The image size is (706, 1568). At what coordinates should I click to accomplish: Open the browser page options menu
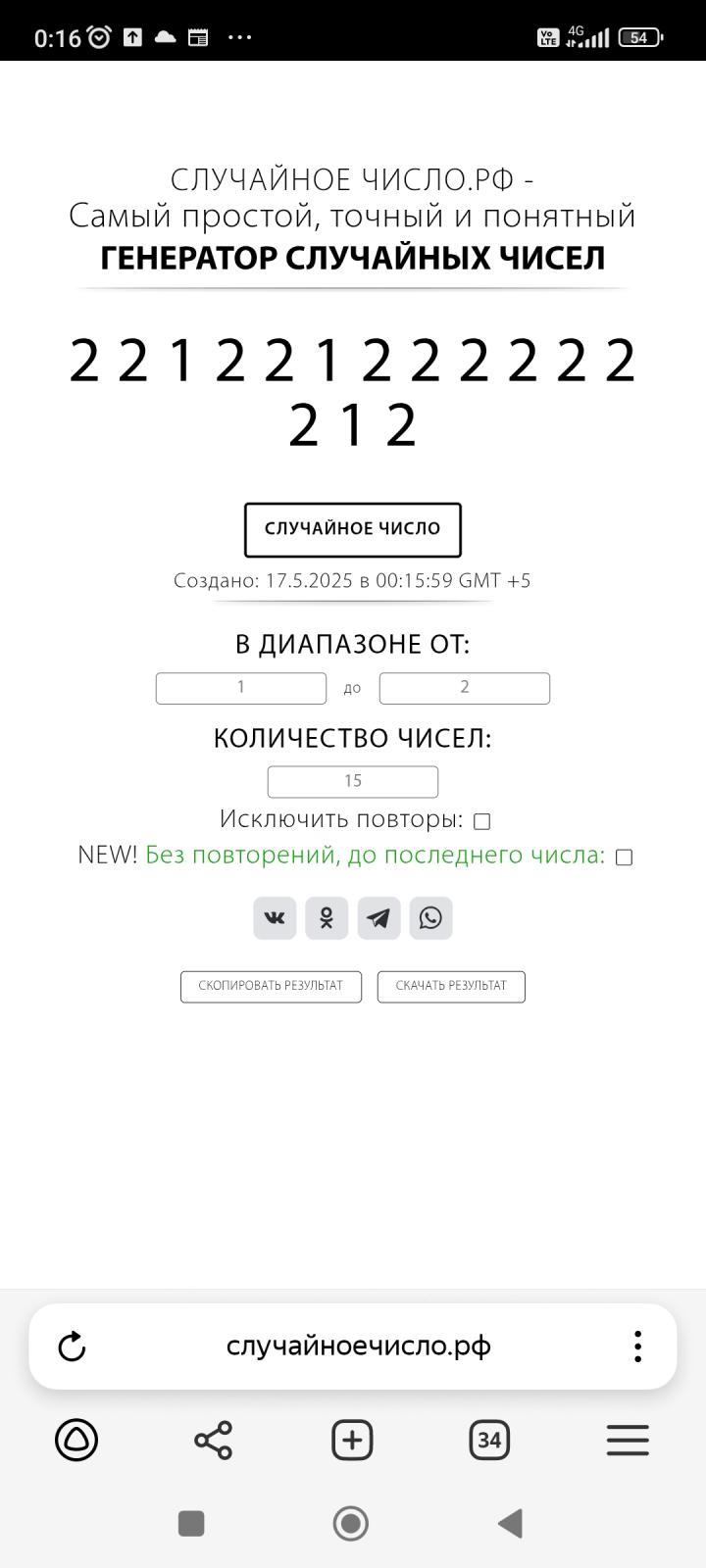[x=637, y=1347]
